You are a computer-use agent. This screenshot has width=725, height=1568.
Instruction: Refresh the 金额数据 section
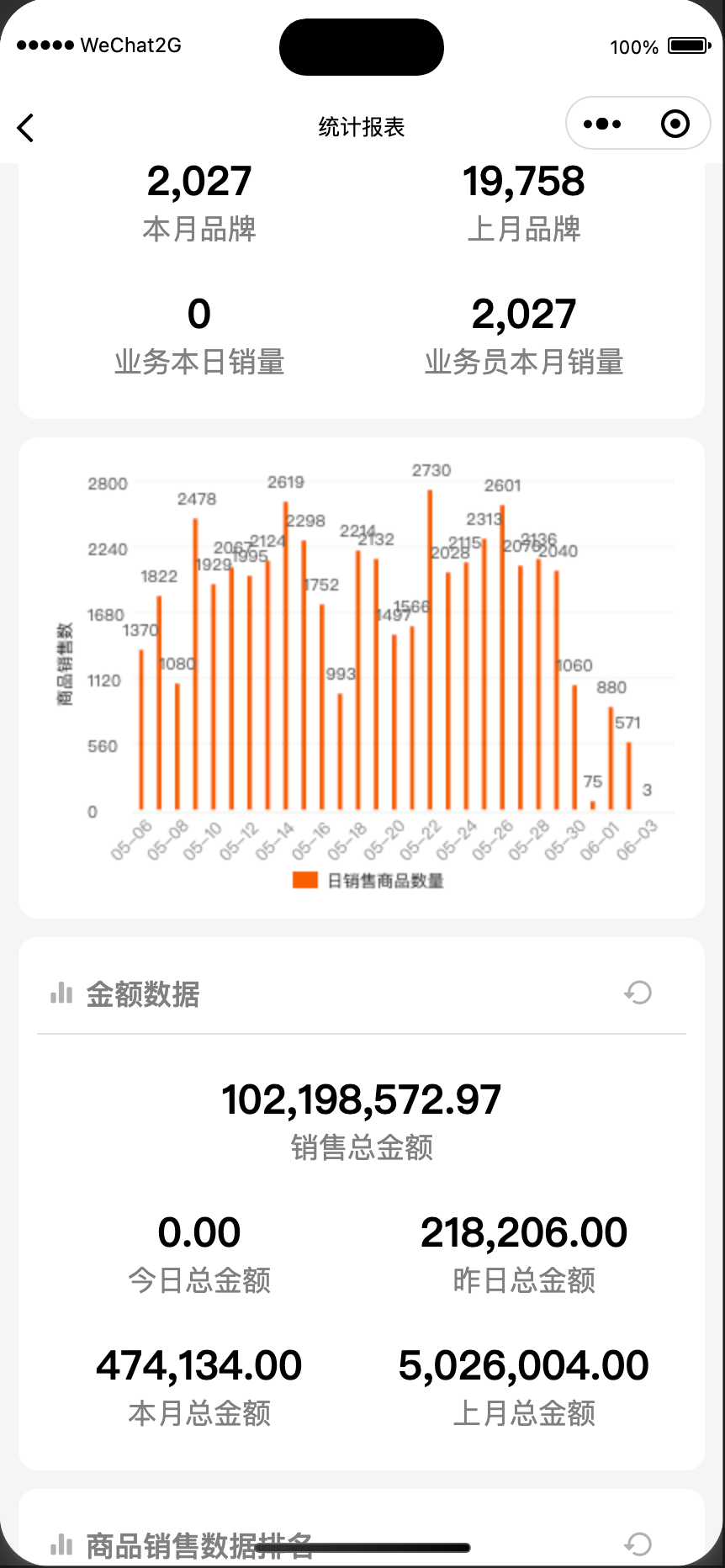pyautogui.click(x=638, y=993)
